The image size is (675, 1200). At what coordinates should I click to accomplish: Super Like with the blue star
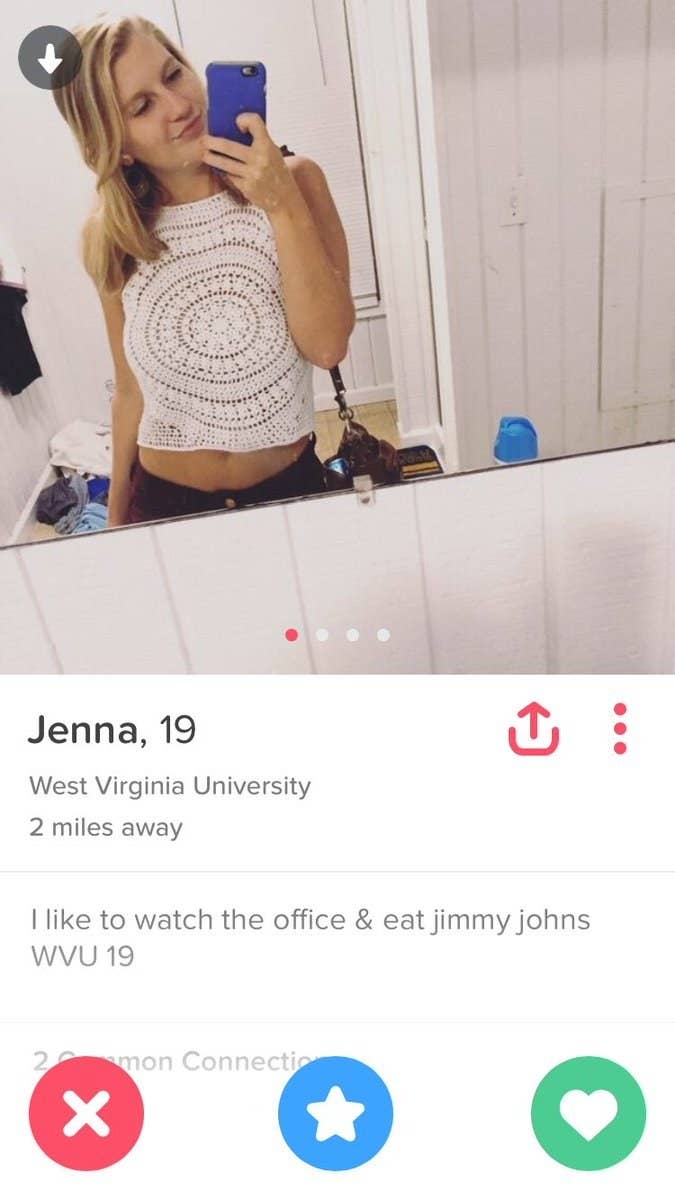[336, 1113]
